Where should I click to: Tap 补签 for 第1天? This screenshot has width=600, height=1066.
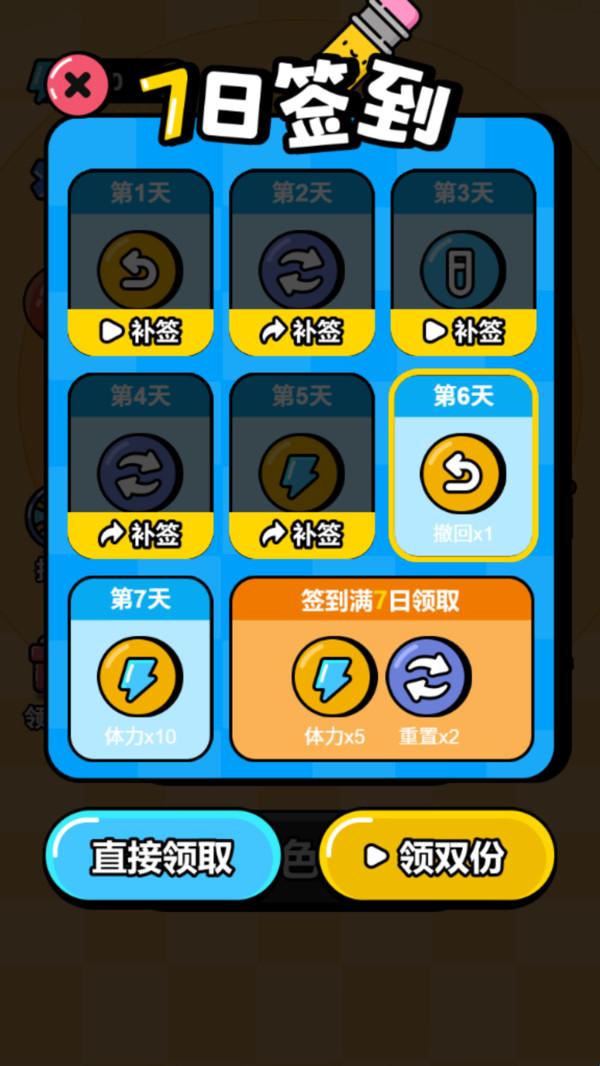[x=140, y=332]
